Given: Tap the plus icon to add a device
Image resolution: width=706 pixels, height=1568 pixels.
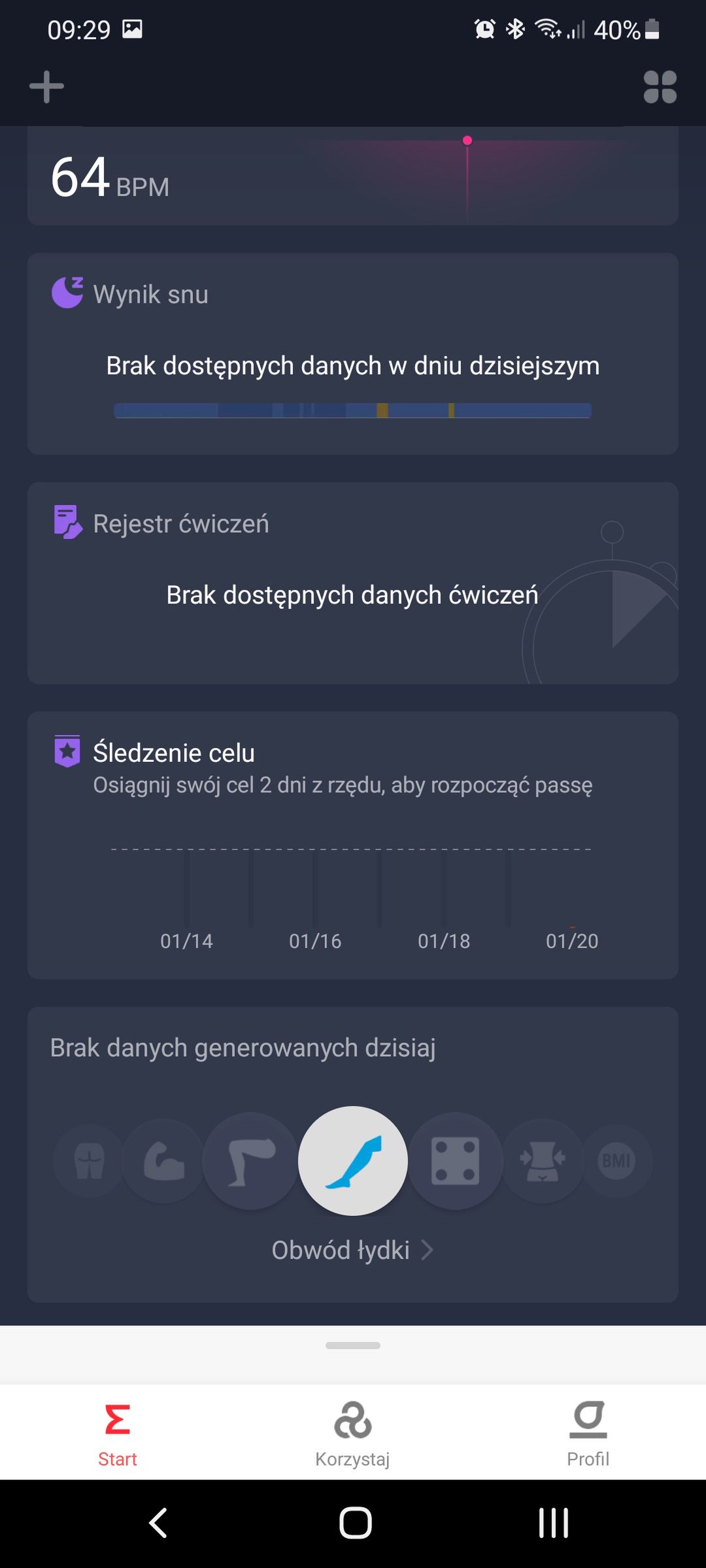Looking at the screenshot, I should click(x=46, y=87).
